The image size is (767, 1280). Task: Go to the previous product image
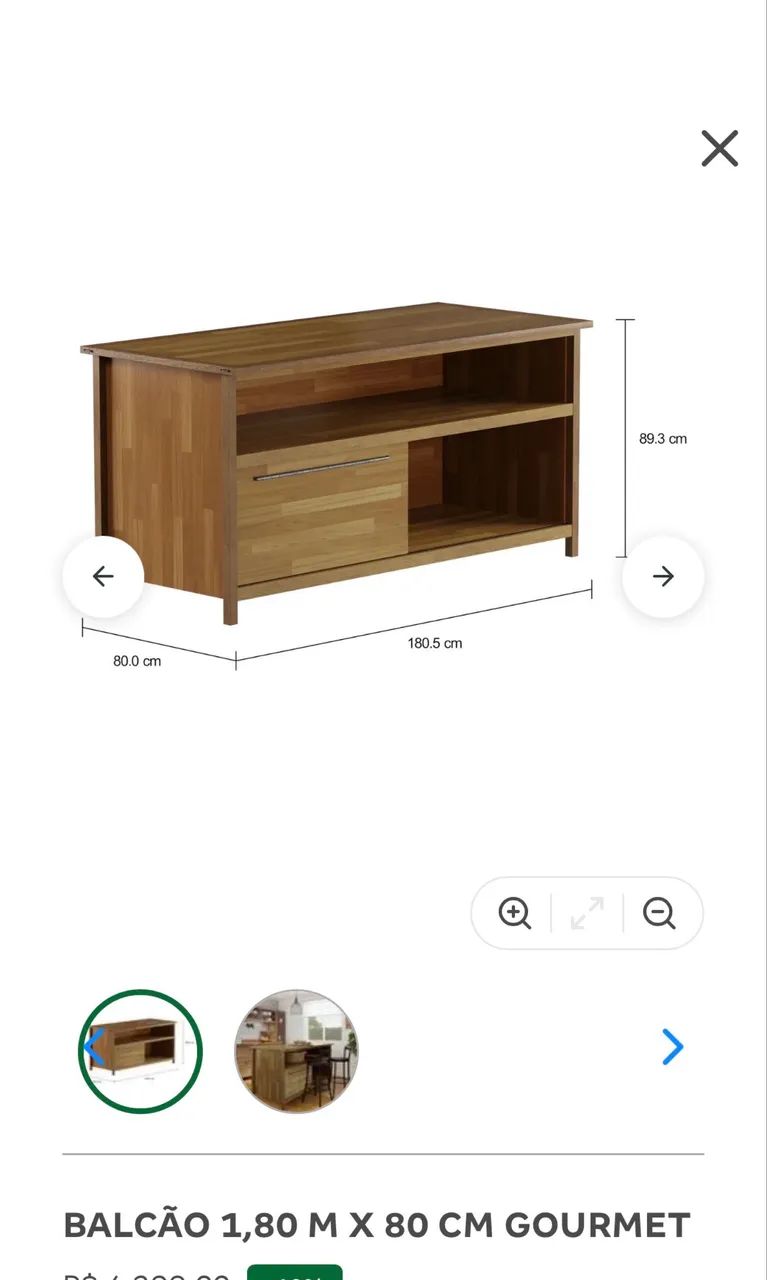coord(103,576)
